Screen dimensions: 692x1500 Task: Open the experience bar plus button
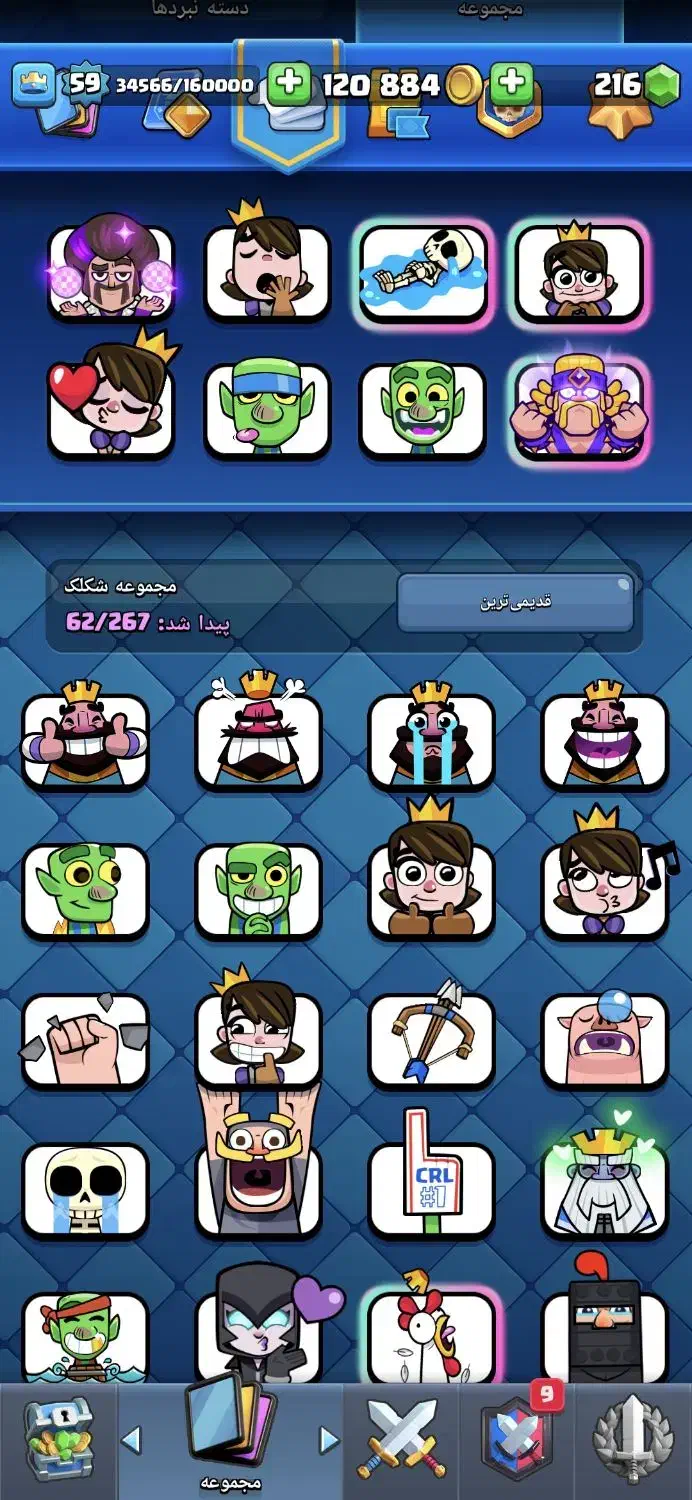pos(290,84)
